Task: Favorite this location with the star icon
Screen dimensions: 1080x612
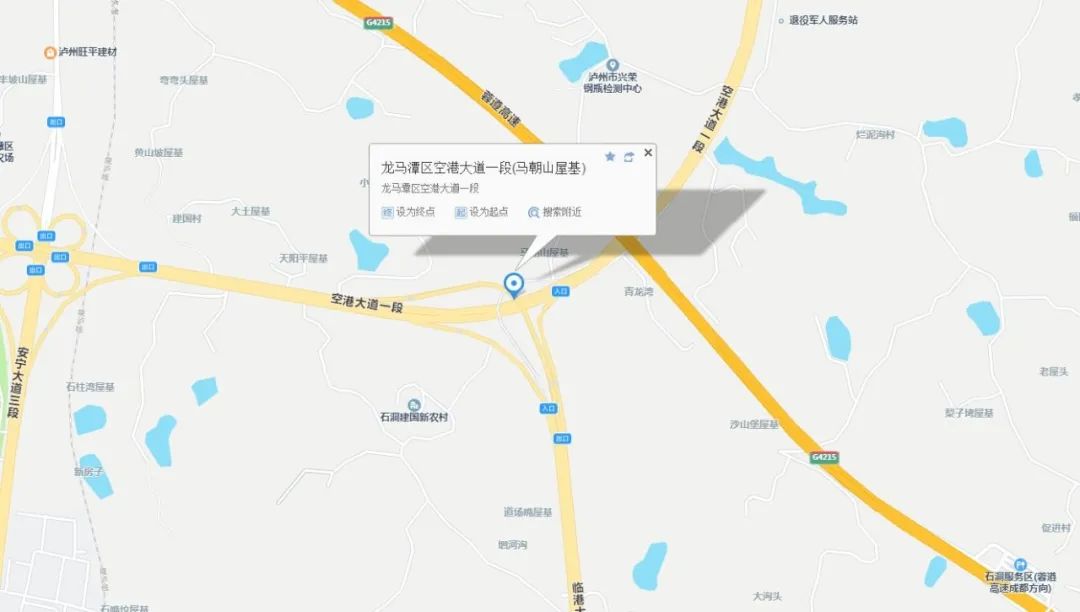Action: click(x=610, y=157)
